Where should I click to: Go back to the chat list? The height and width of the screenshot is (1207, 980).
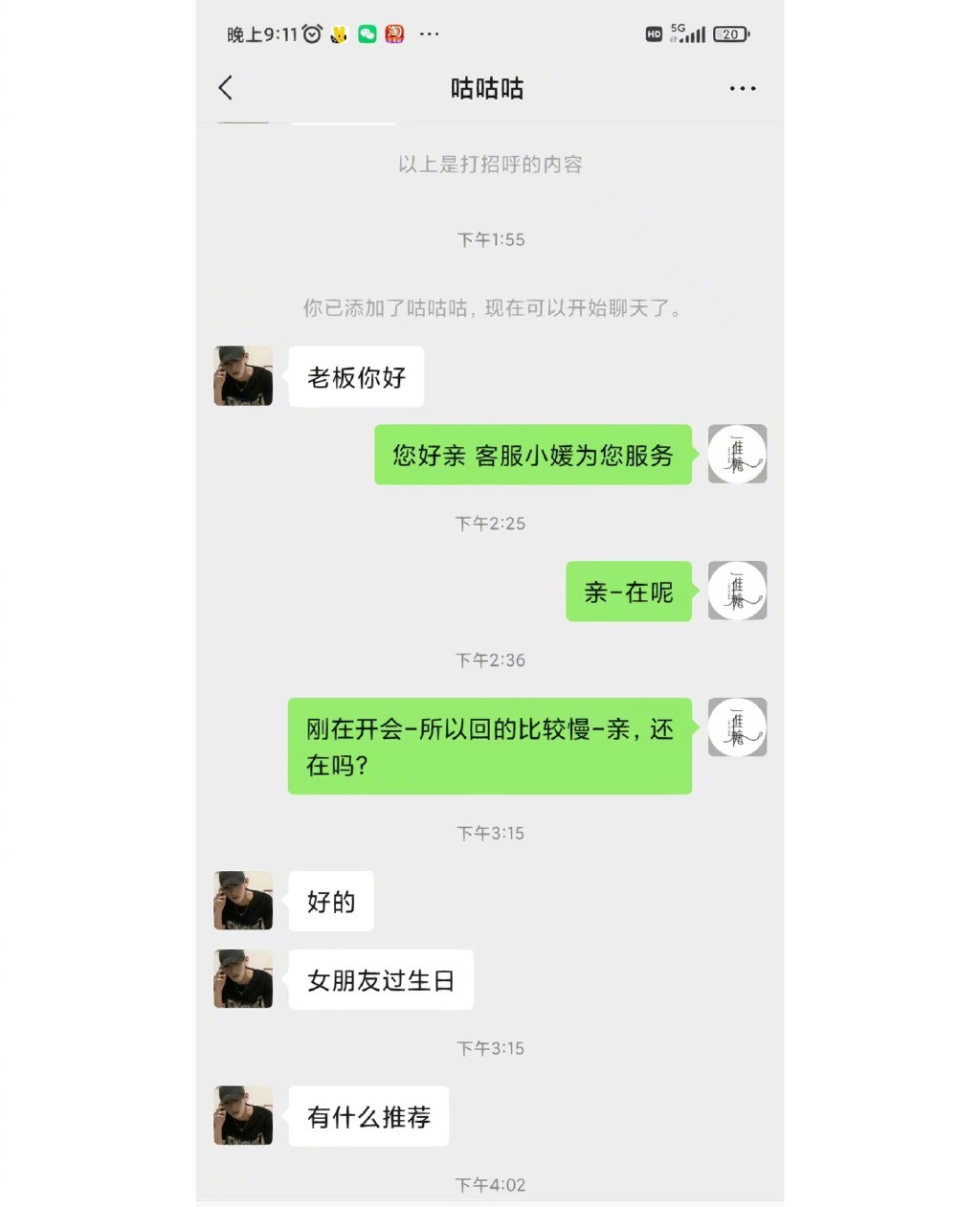[226, 88]
